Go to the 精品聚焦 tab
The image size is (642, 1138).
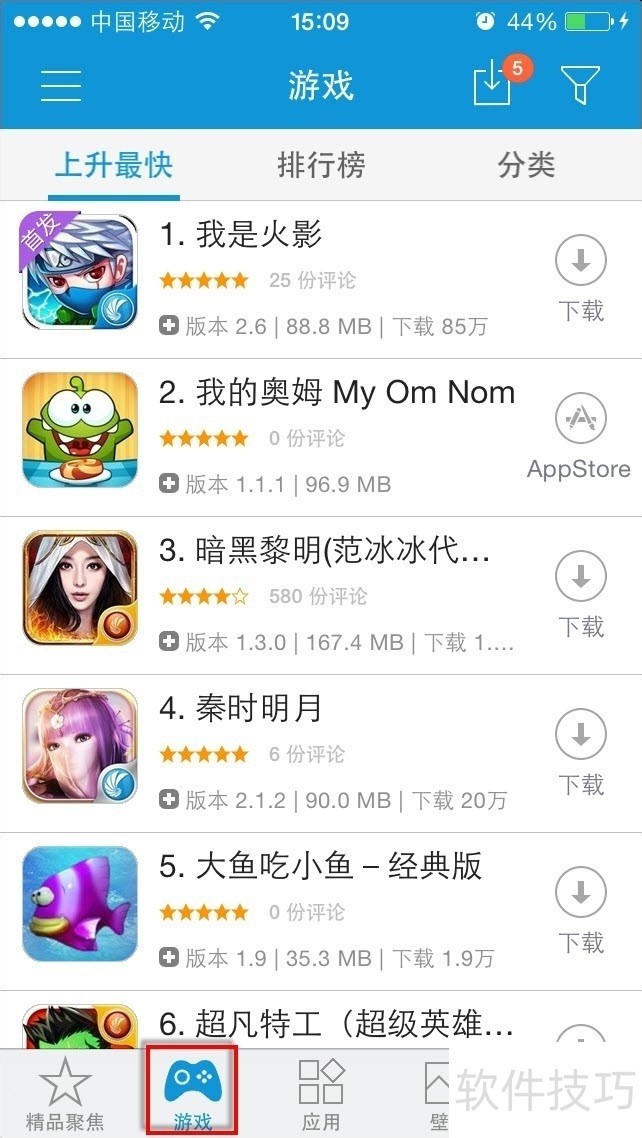coord(65,1094)
